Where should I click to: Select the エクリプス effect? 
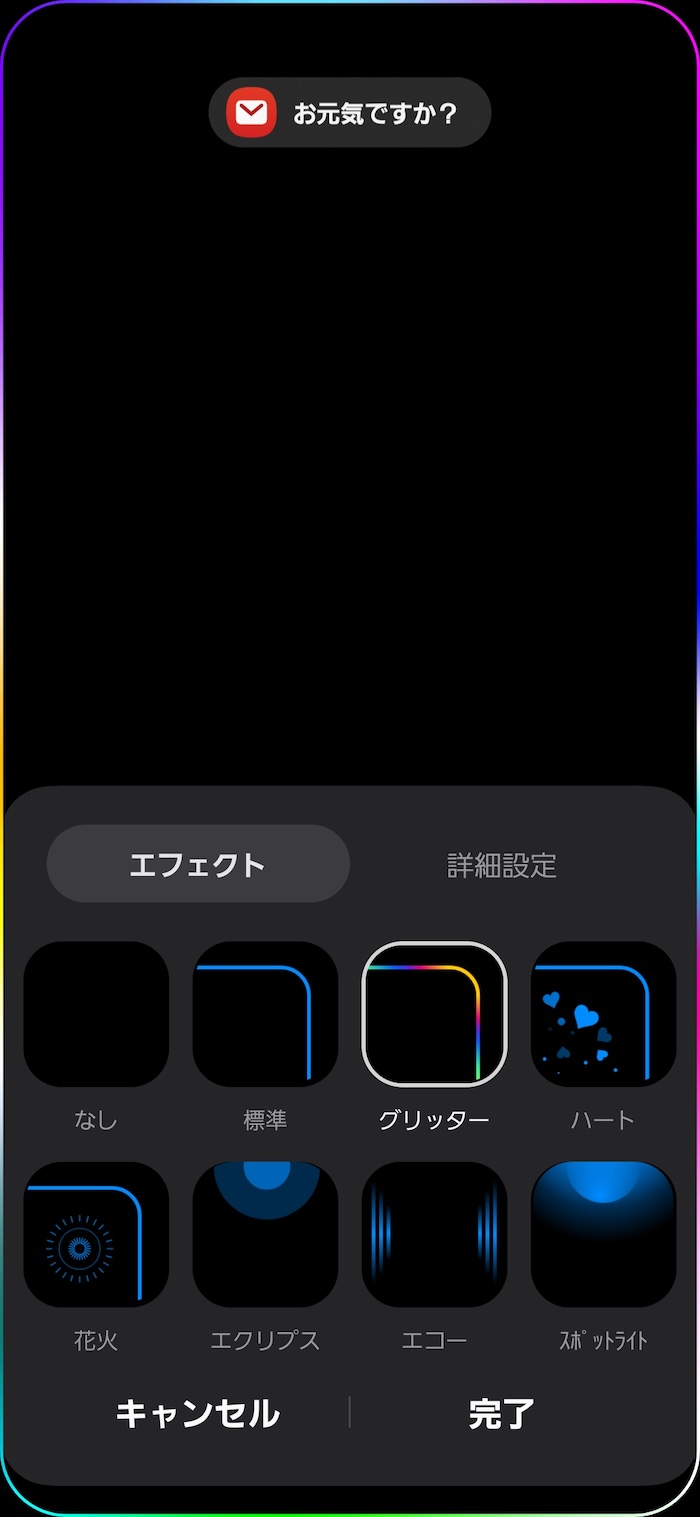coord(265,1234)
